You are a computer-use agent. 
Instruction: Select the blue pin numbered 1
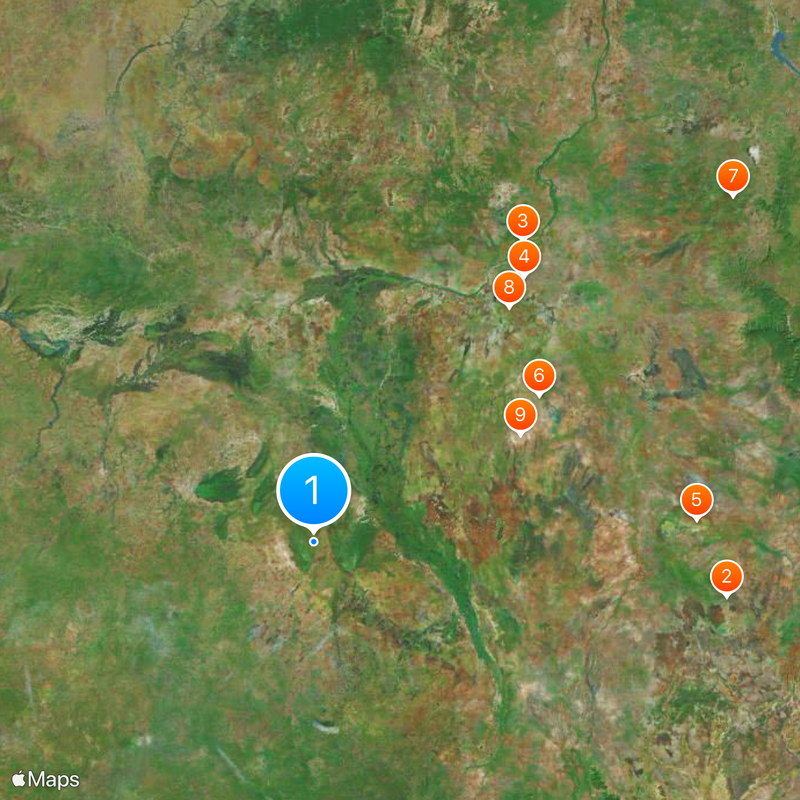click(313, 491)
